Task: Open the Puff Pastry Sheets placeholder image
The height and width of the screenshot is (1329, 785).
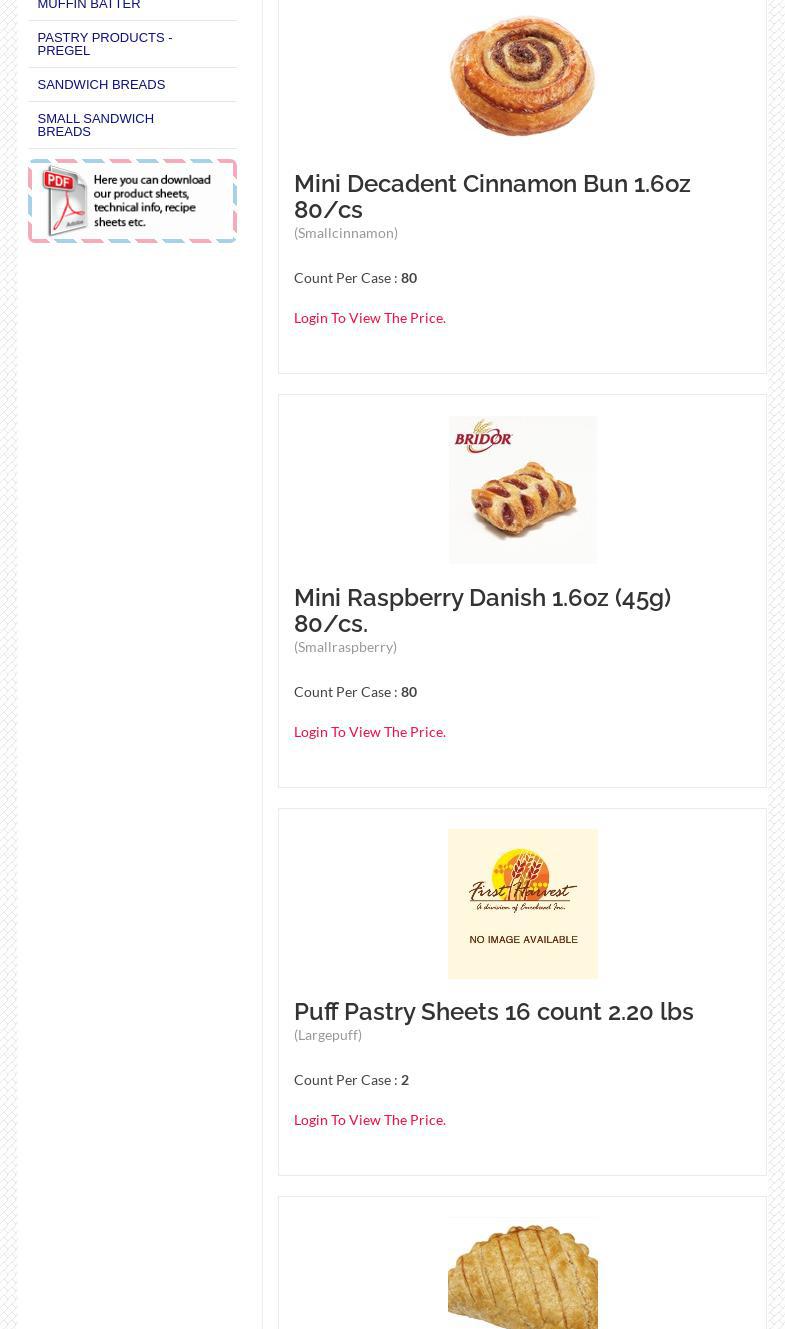Action: click(522, 904)
